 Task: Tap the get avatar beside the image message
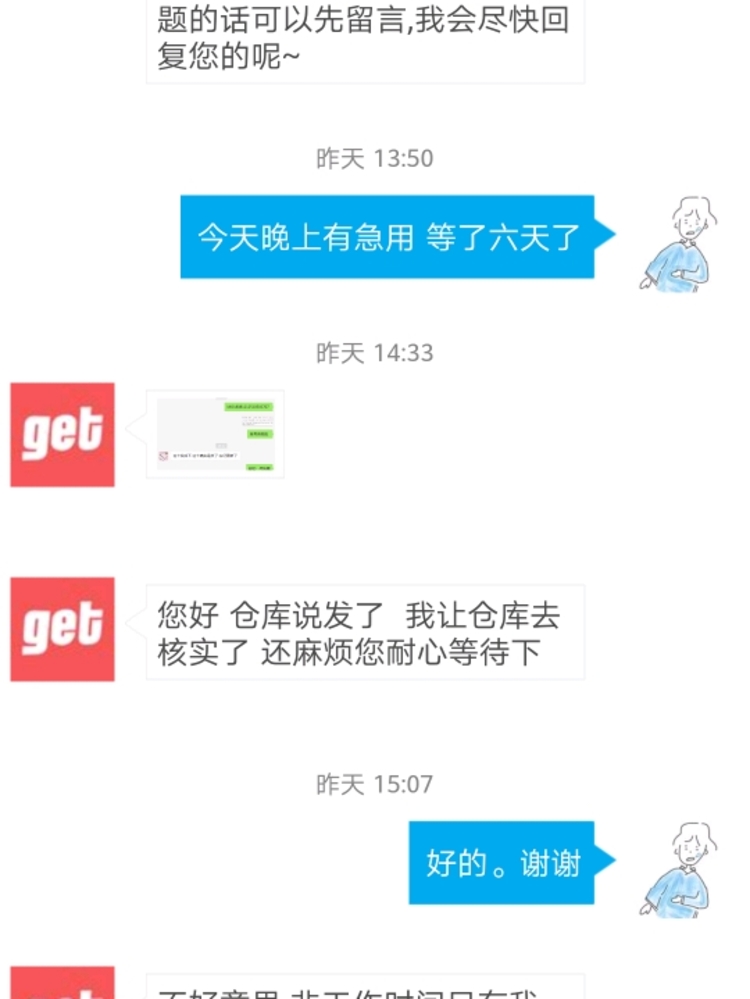coord(62,434)
